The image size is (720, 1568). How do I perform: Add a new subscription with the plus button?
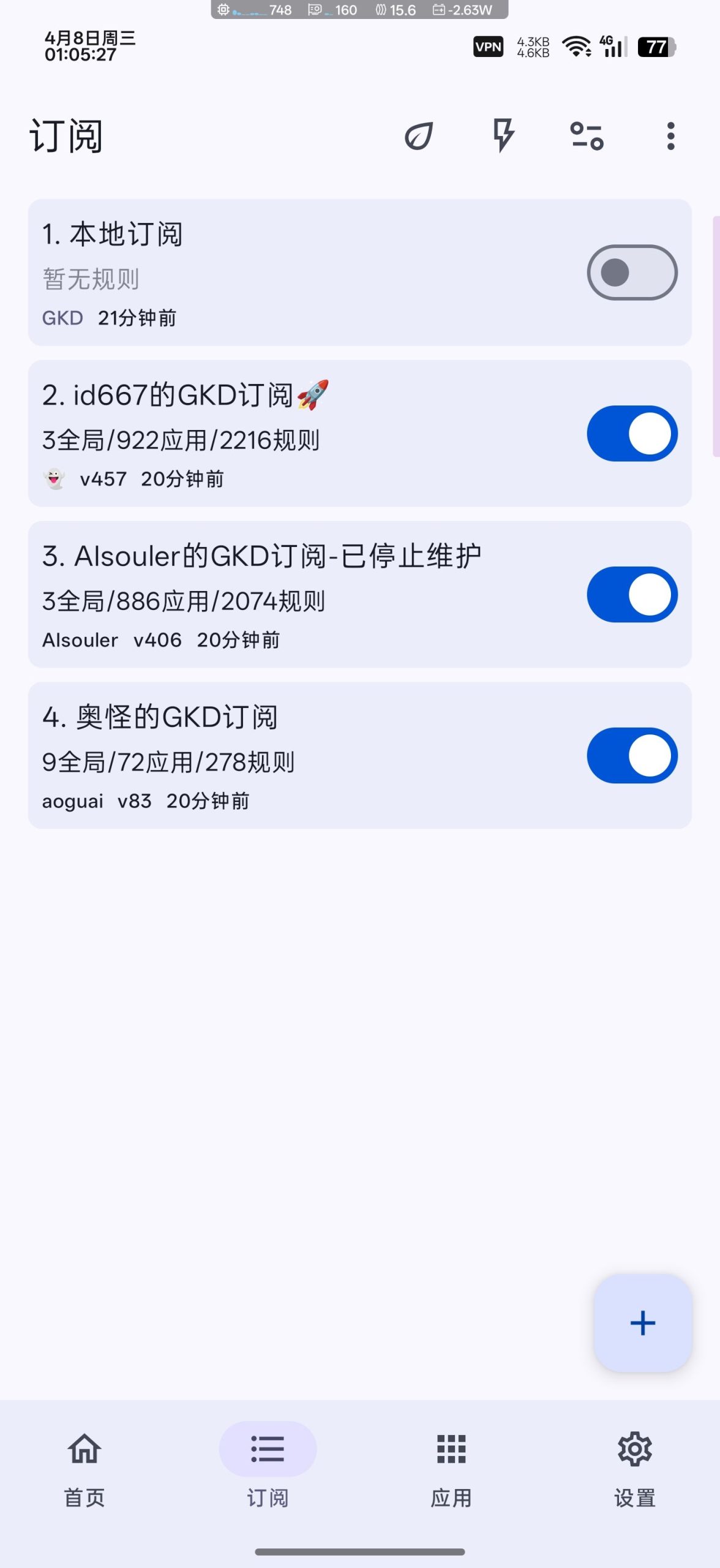pyautogui.click(x=642, y=1323)
